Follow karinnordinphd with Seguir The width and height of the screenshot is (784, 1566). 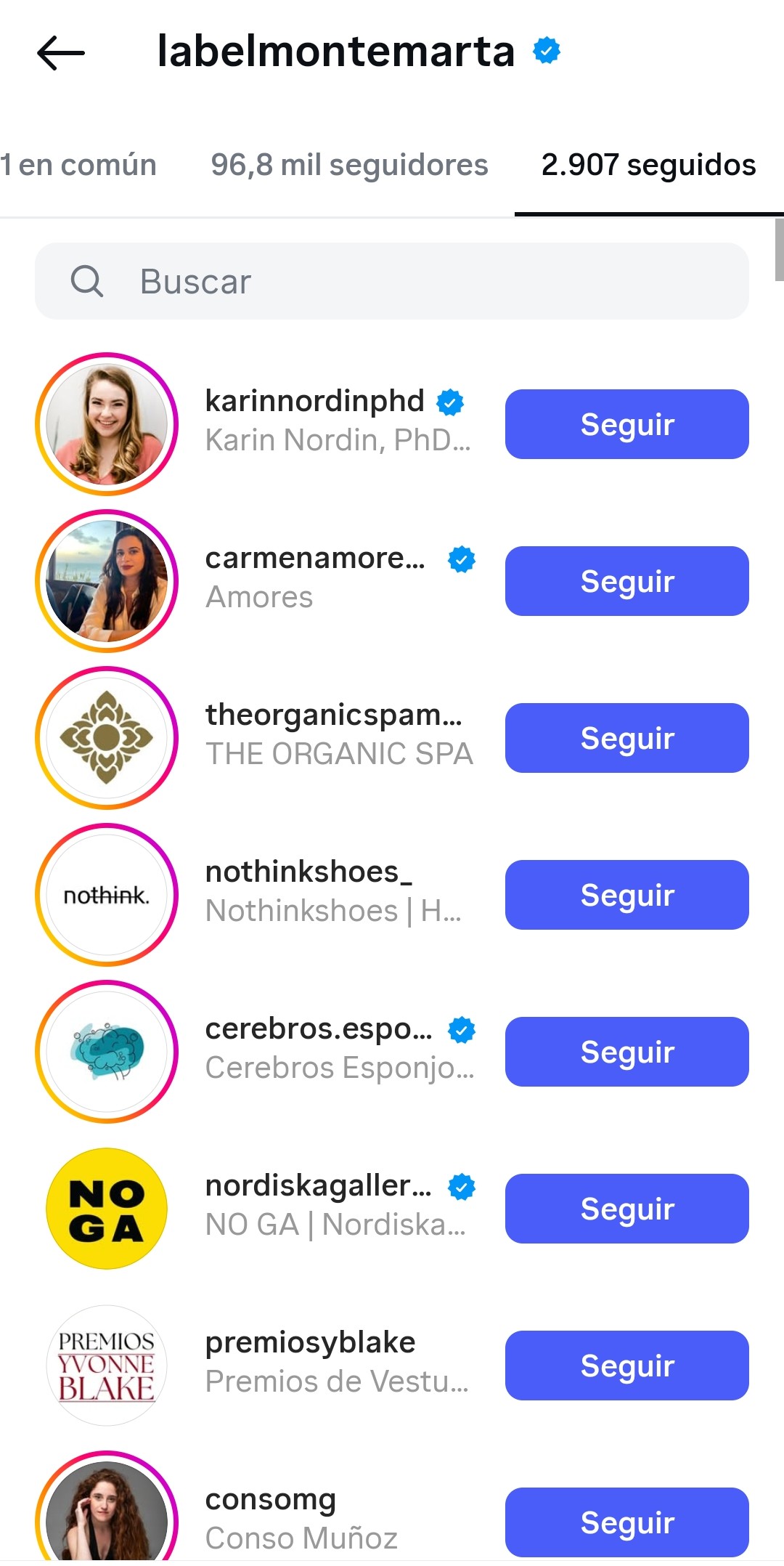626,425
